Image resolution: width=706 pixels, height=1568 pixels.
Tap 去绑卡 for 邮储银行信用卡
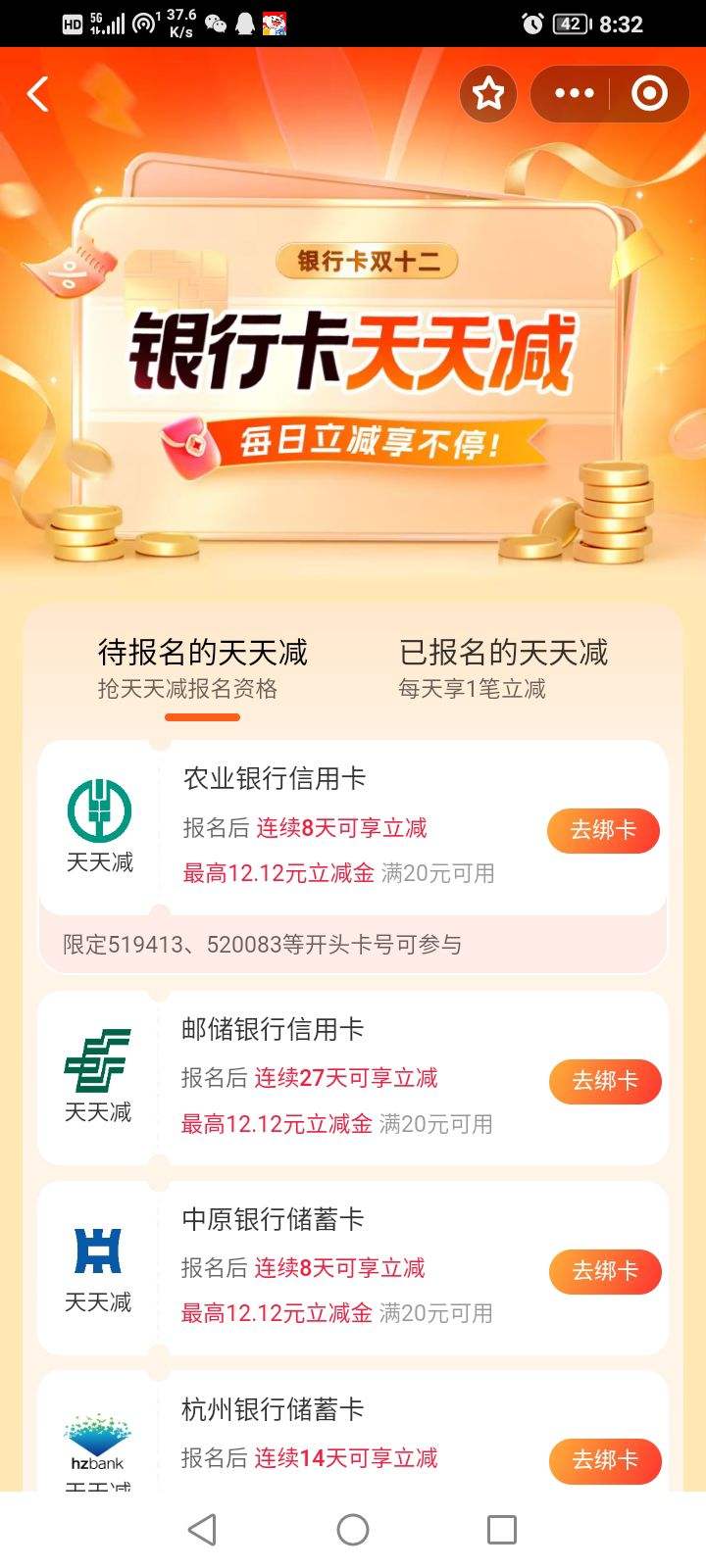(x=604, y=1081)
